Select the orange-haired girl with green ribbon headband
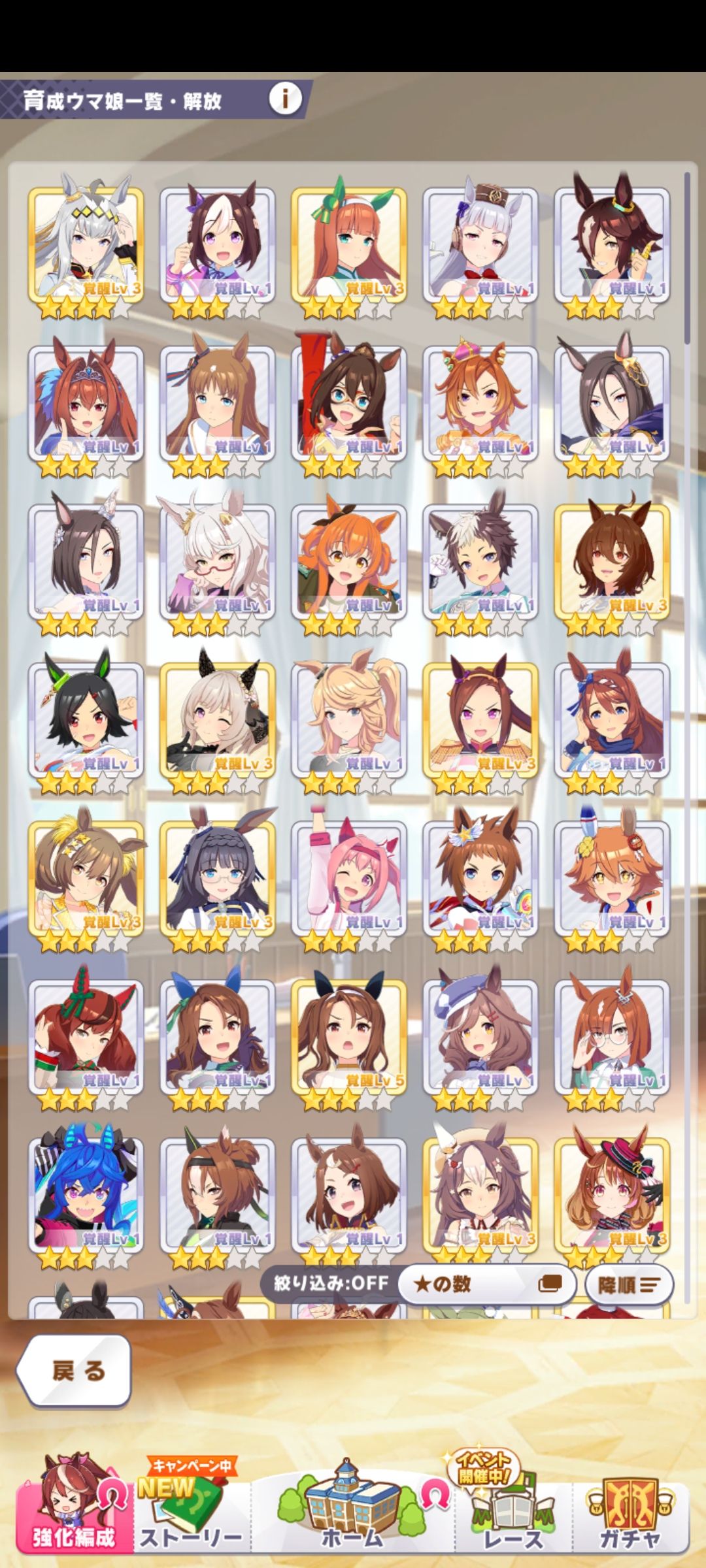Image resolution: width=706 pixels, height=1568 pixels. (349, 246)
